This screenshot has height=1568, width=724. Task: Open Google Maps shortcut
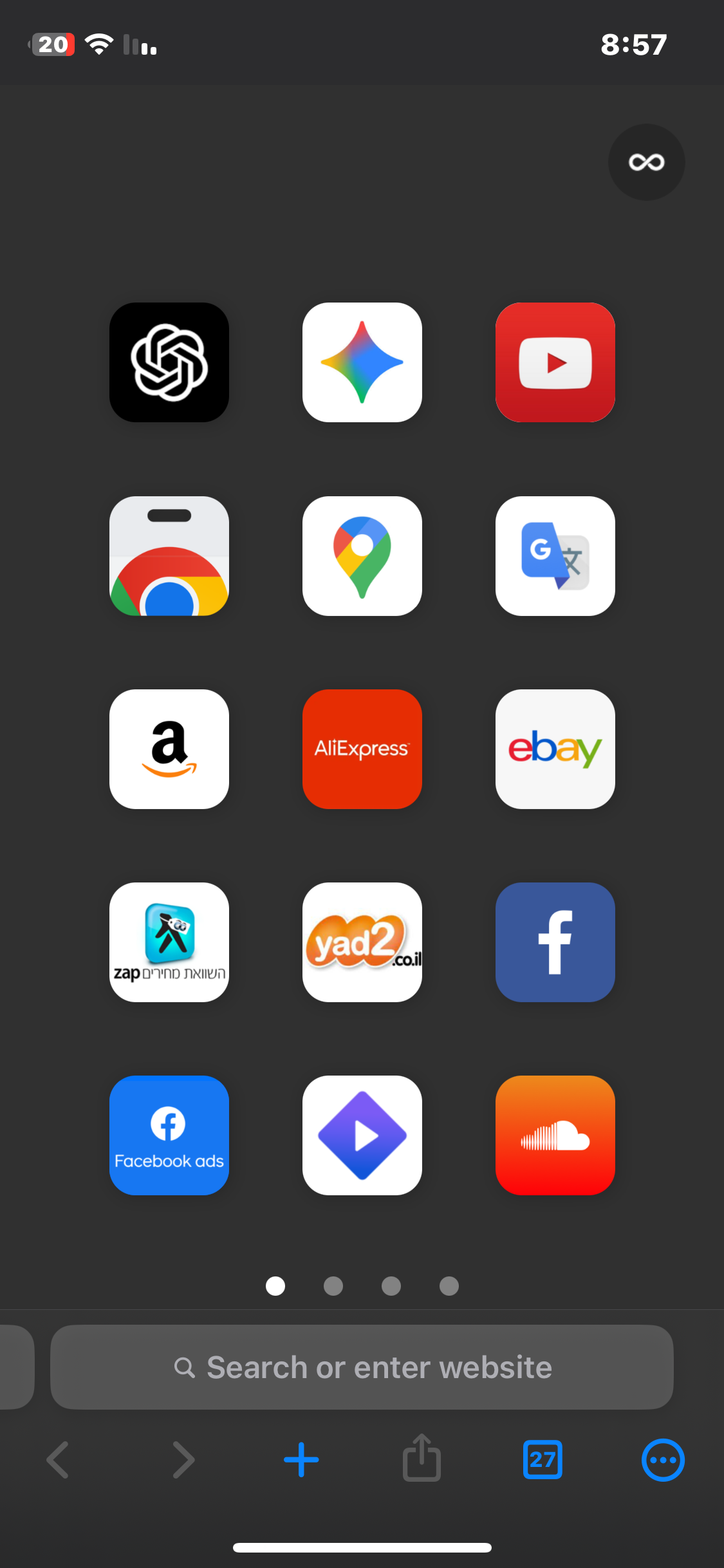[x=362, y=555]
